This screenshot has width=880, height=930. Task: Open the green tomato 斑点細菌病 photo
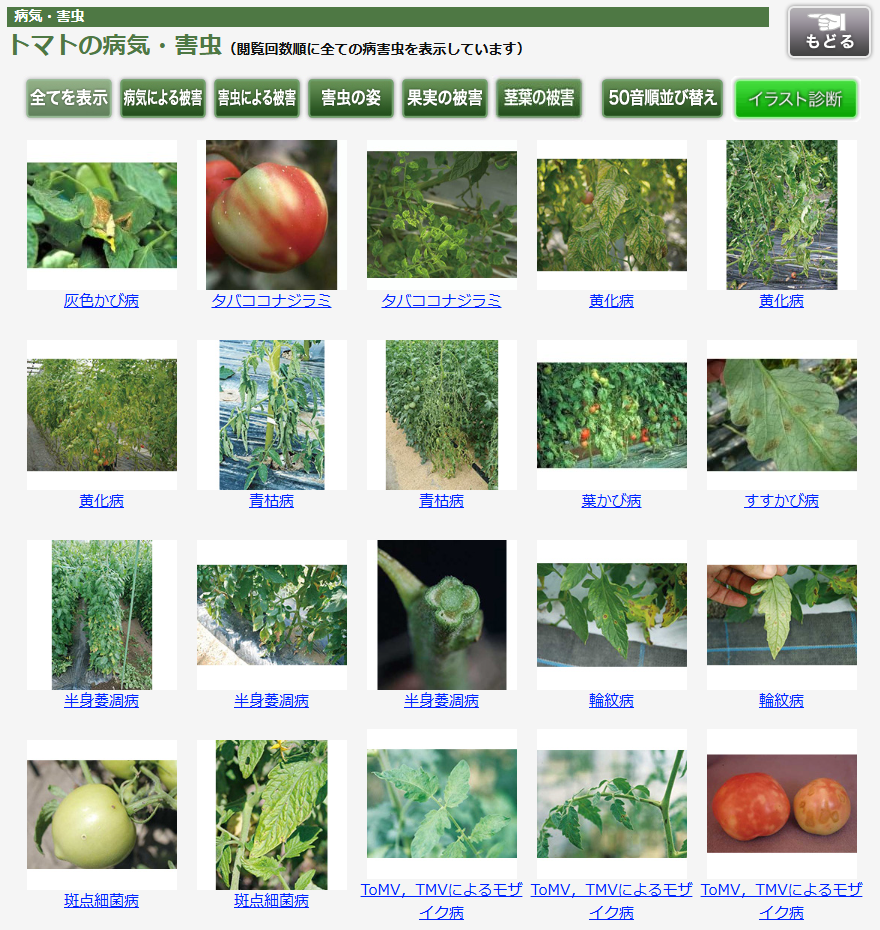click(x=101, y=815)
